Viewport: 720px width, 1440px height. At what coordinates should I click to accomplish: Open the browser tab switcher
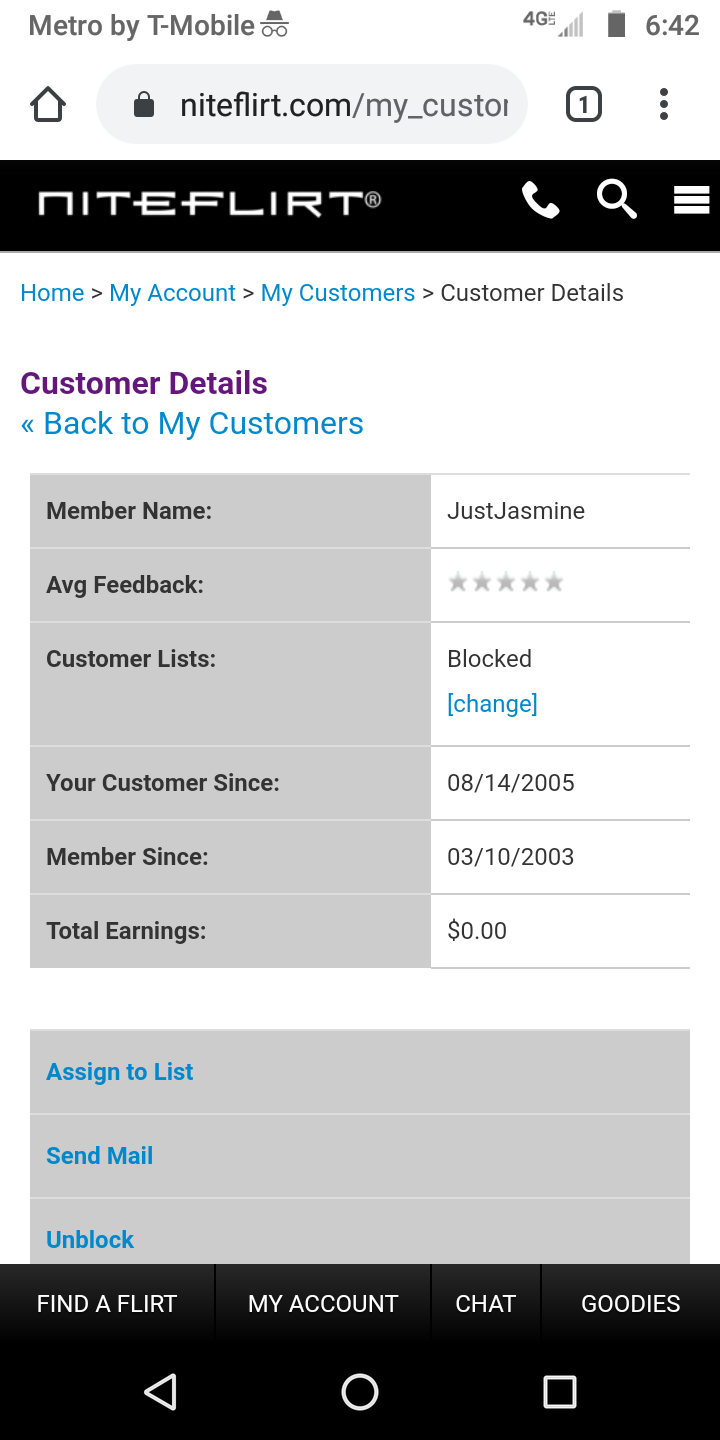[x=583, y=103]
